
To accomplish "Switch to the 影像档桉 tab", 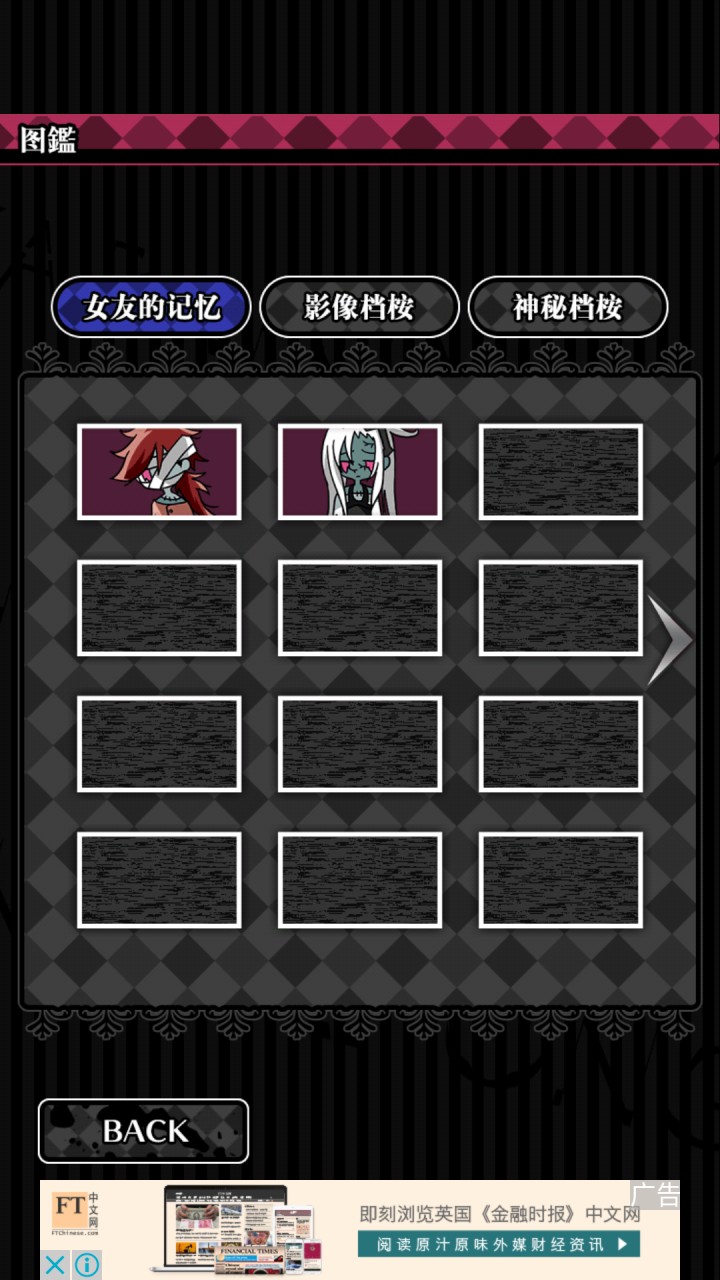I will [x=359, y=307].
